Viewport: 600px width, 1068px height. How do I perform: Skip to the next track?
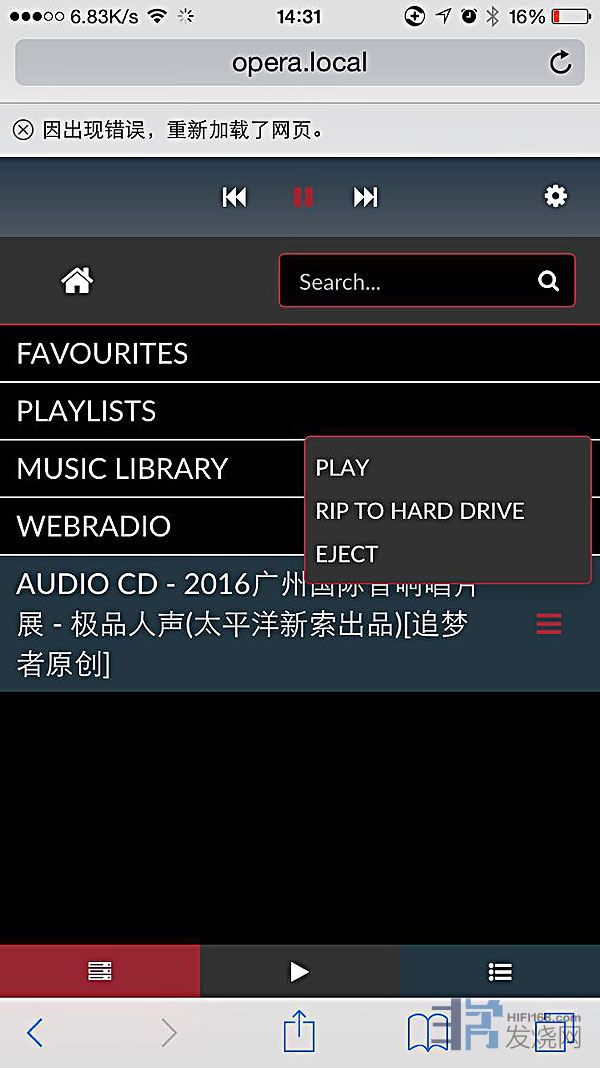point(366,197)
